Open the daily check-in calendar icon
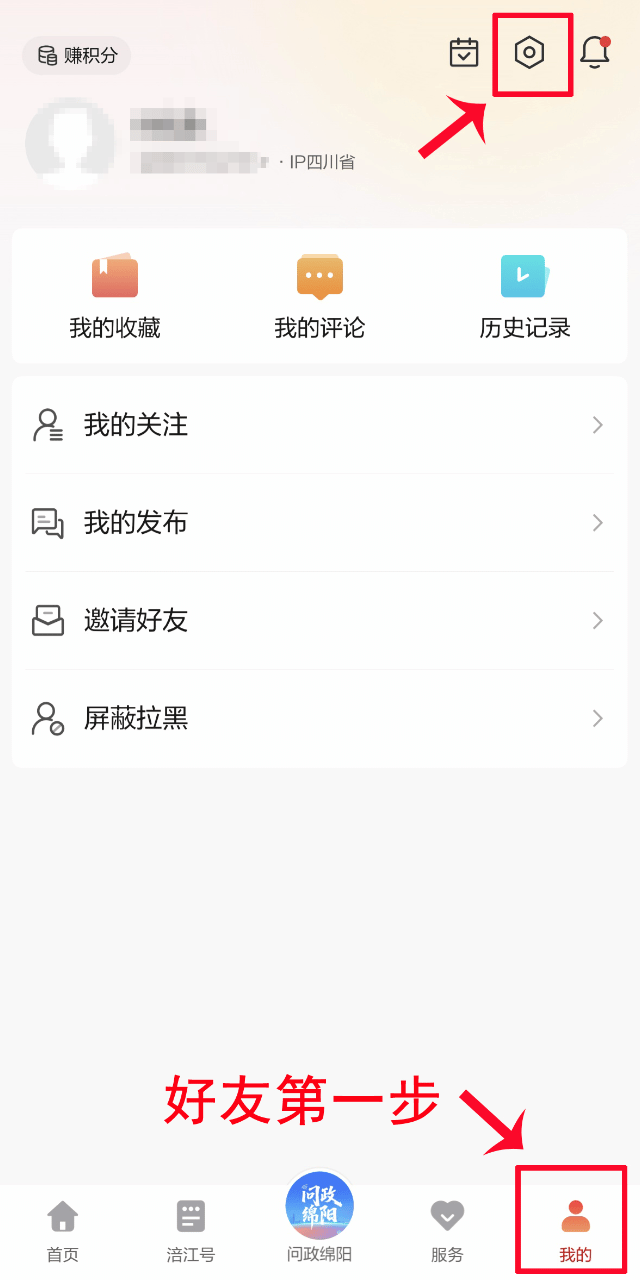Viewport: 640px width, 1280px height. click(464, 52)
